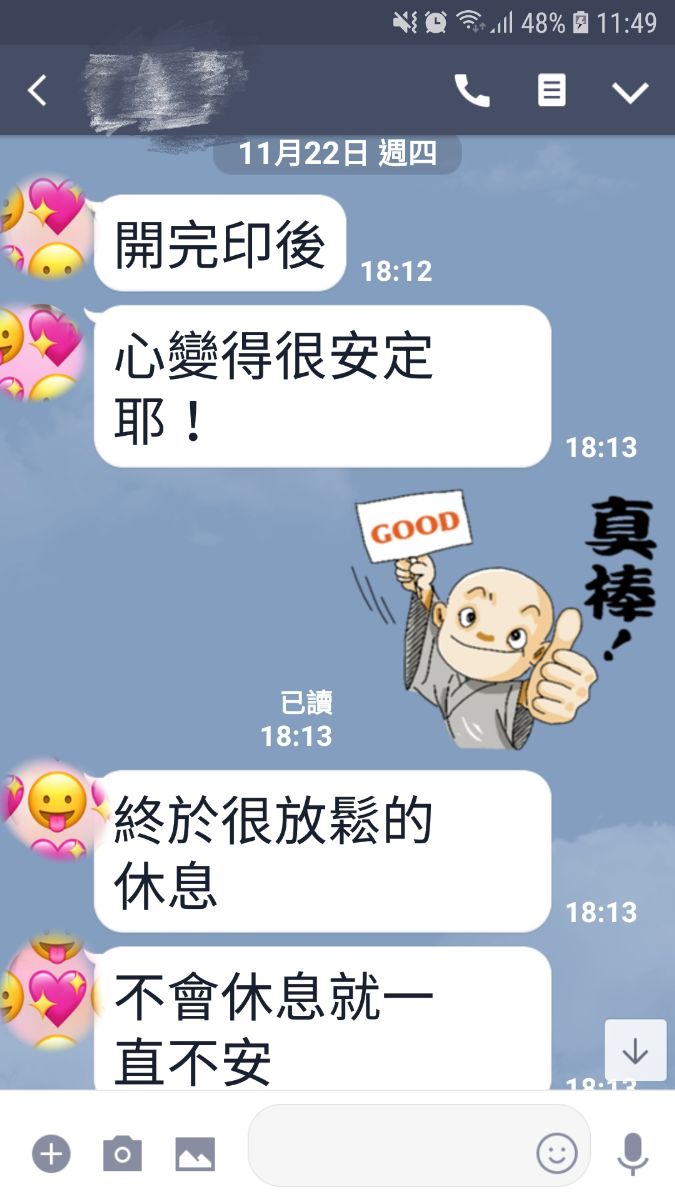Open the camera to take photo
The width and height of the screenshot is (675, 1200).
tap(122, 1155)
